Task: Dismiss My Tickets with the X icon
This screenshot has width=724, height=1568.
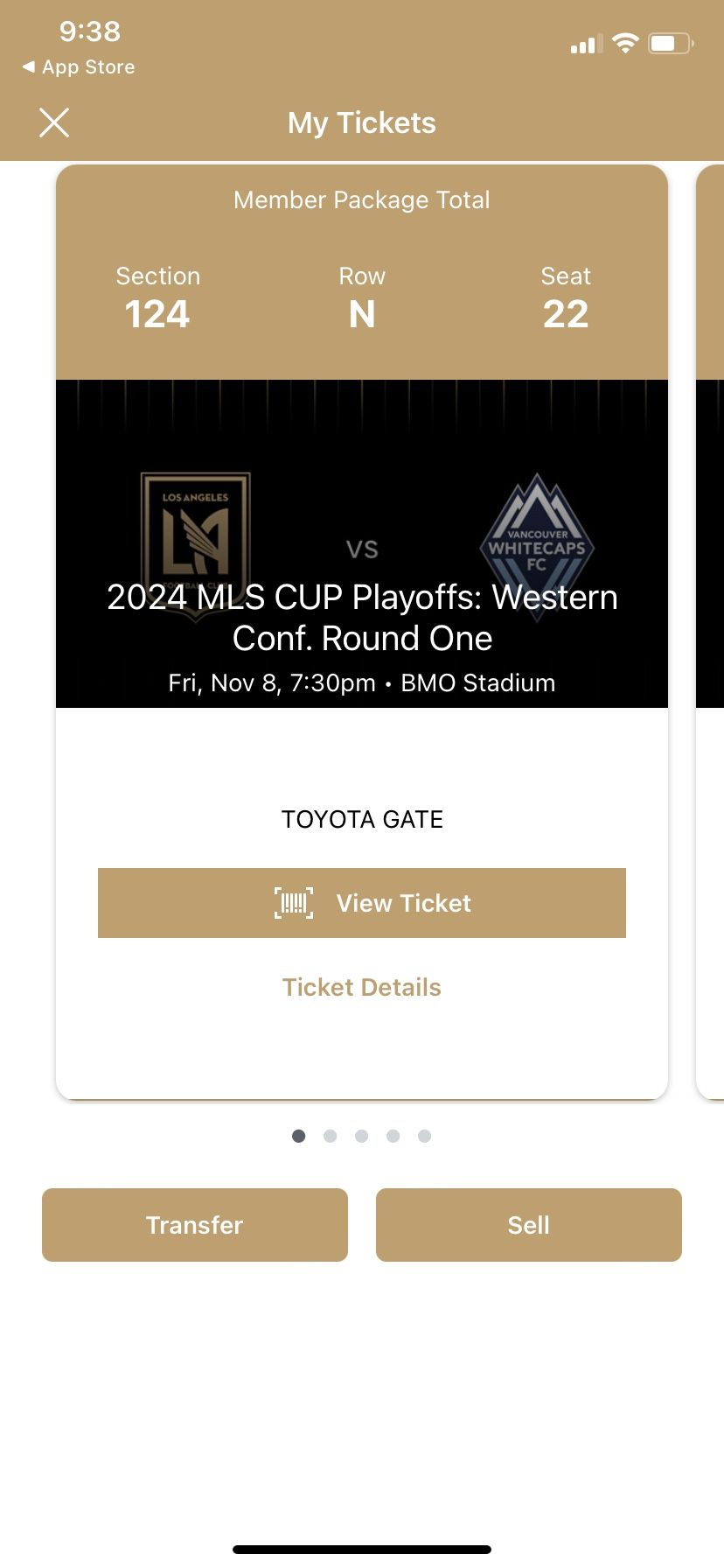Action: click(54, 122)
